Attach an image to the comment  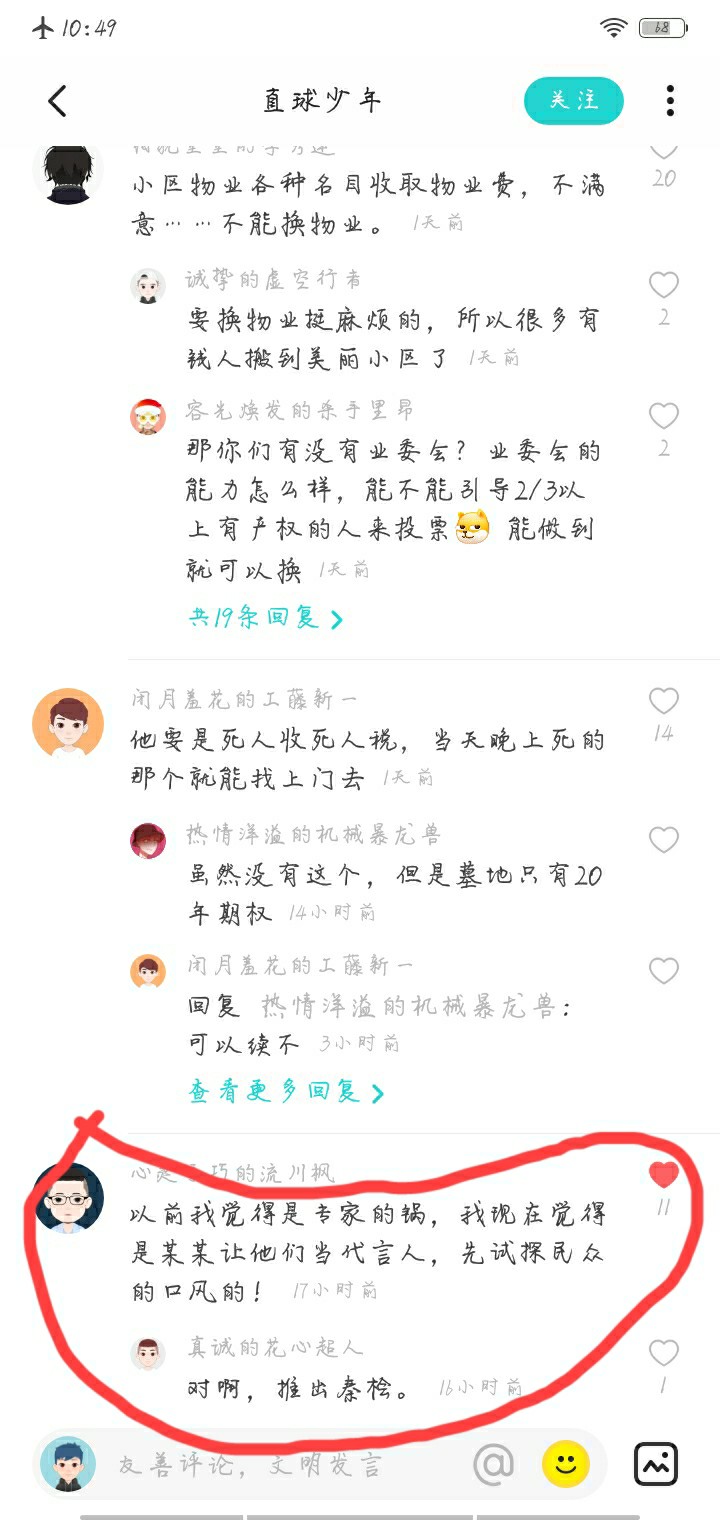tap(657, 1465)
